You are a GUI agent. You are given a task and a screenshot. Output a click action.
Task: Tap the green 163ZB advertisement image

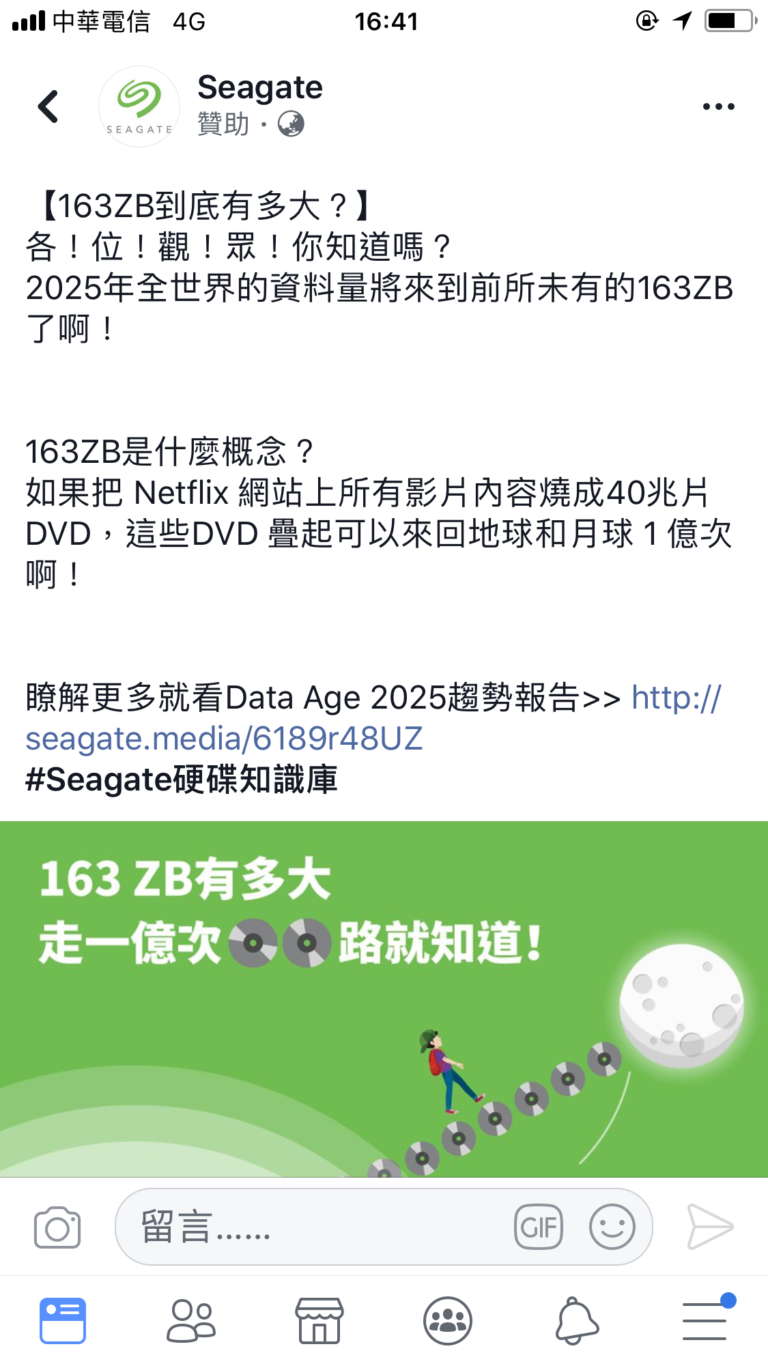384,1000
